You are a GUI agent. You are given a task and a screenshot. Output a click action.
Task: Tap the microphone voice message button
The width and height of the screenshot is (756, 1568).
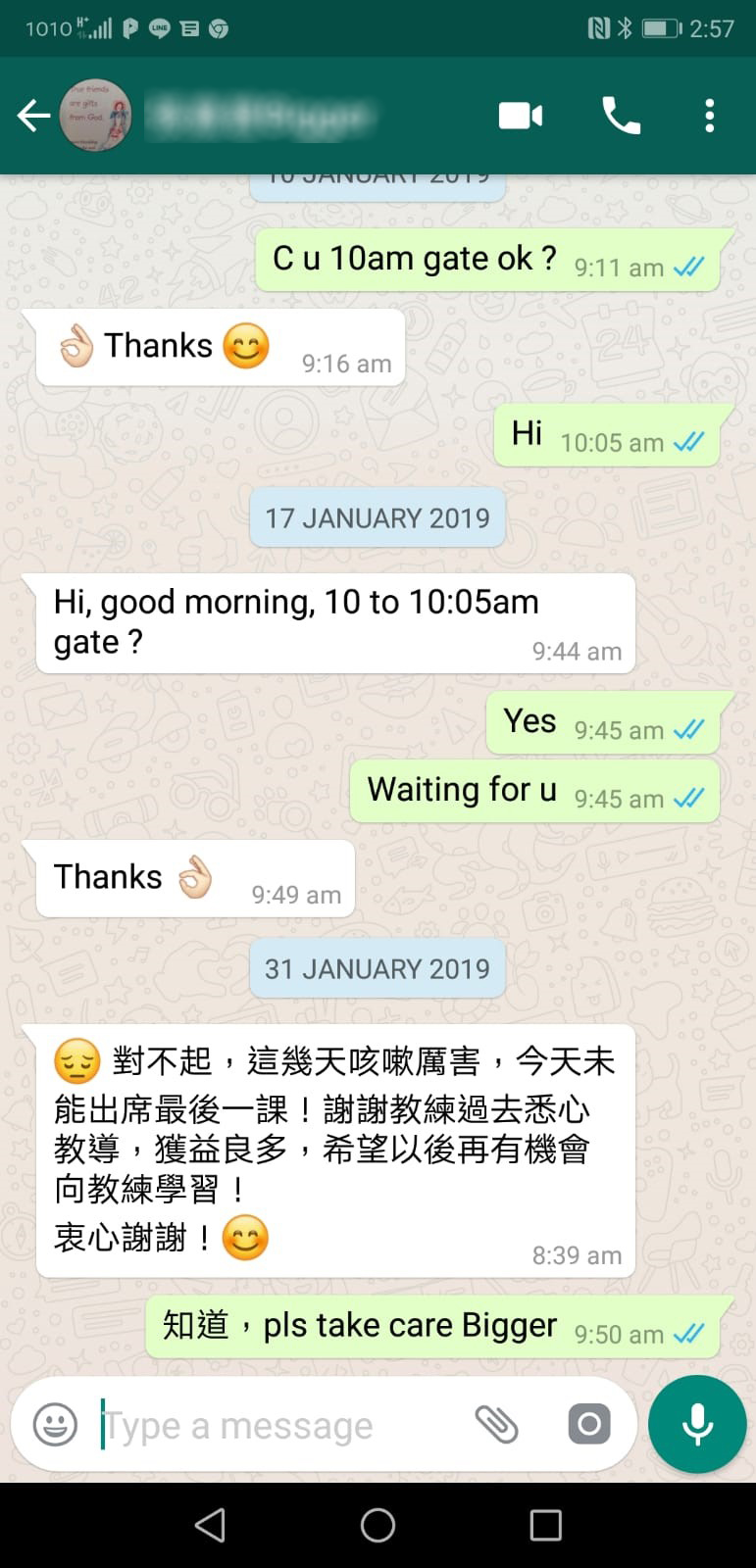(x=697, y=1424)
